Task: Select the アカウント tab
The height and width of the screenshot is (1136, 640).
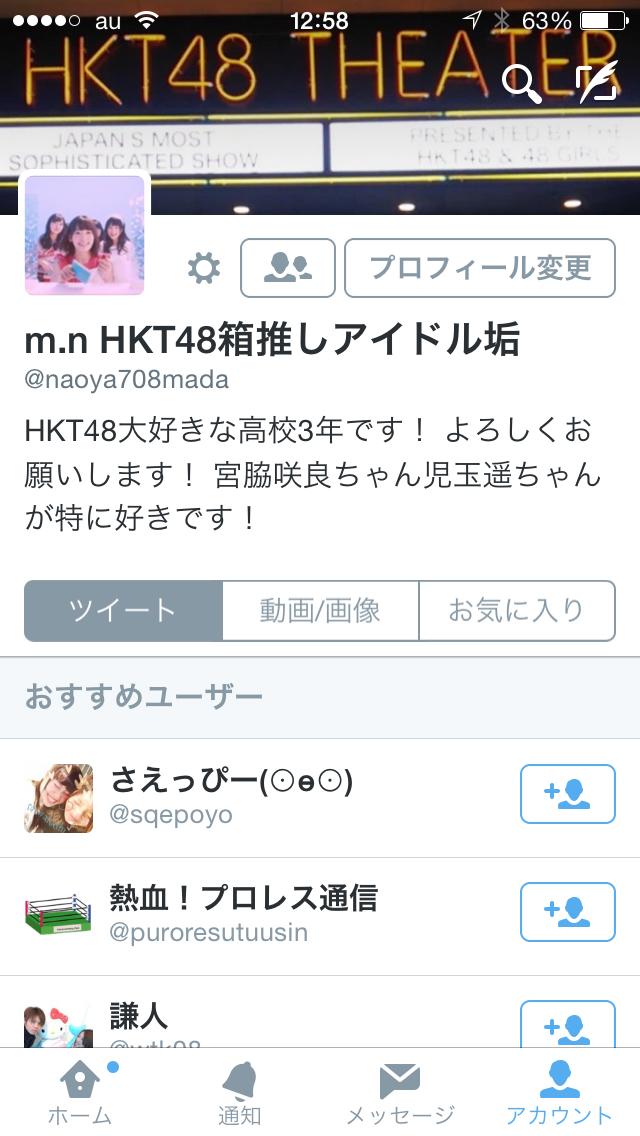Action: click(559, 1092)
